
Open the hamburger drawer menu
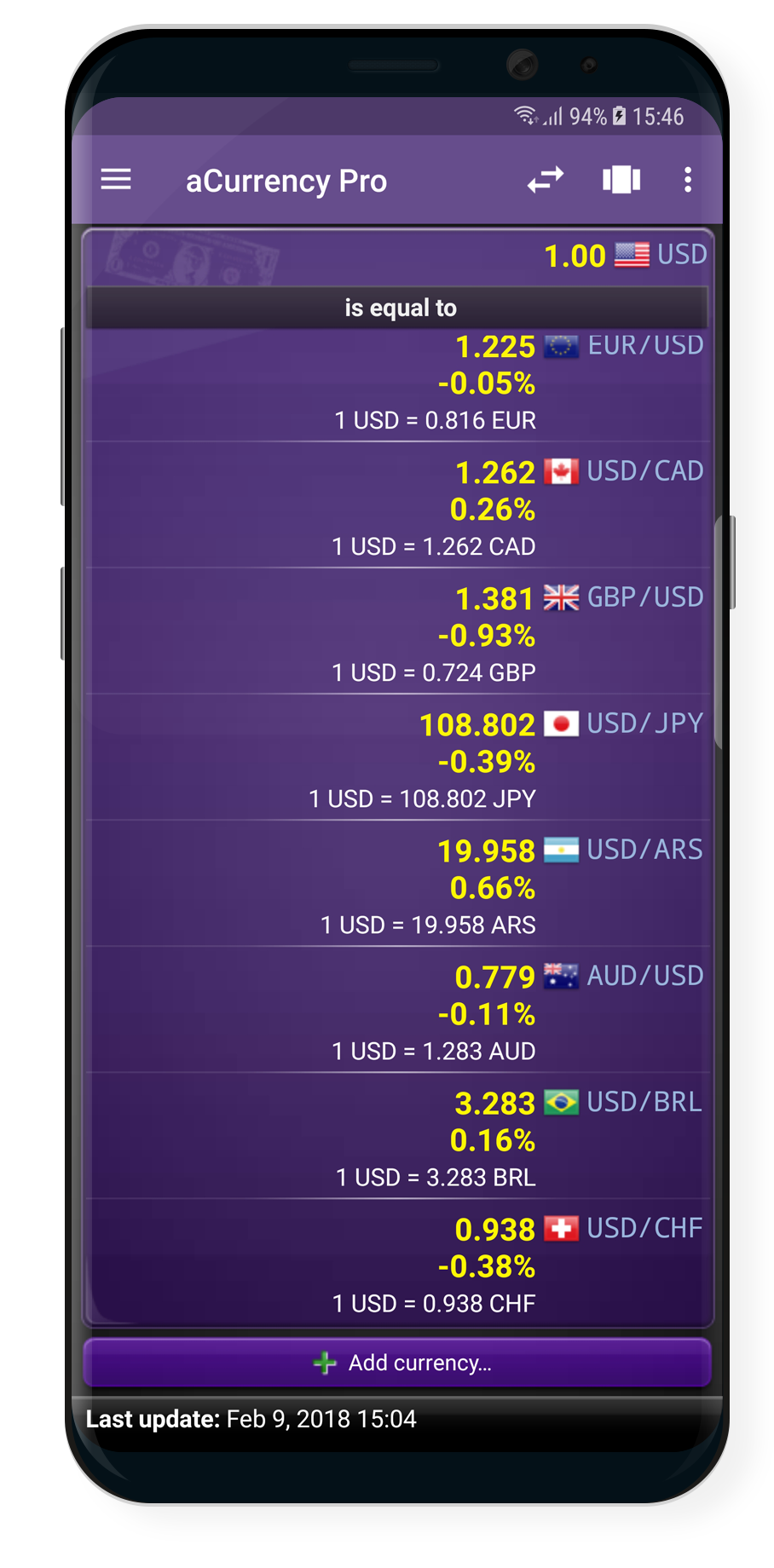tap(116, 180)
